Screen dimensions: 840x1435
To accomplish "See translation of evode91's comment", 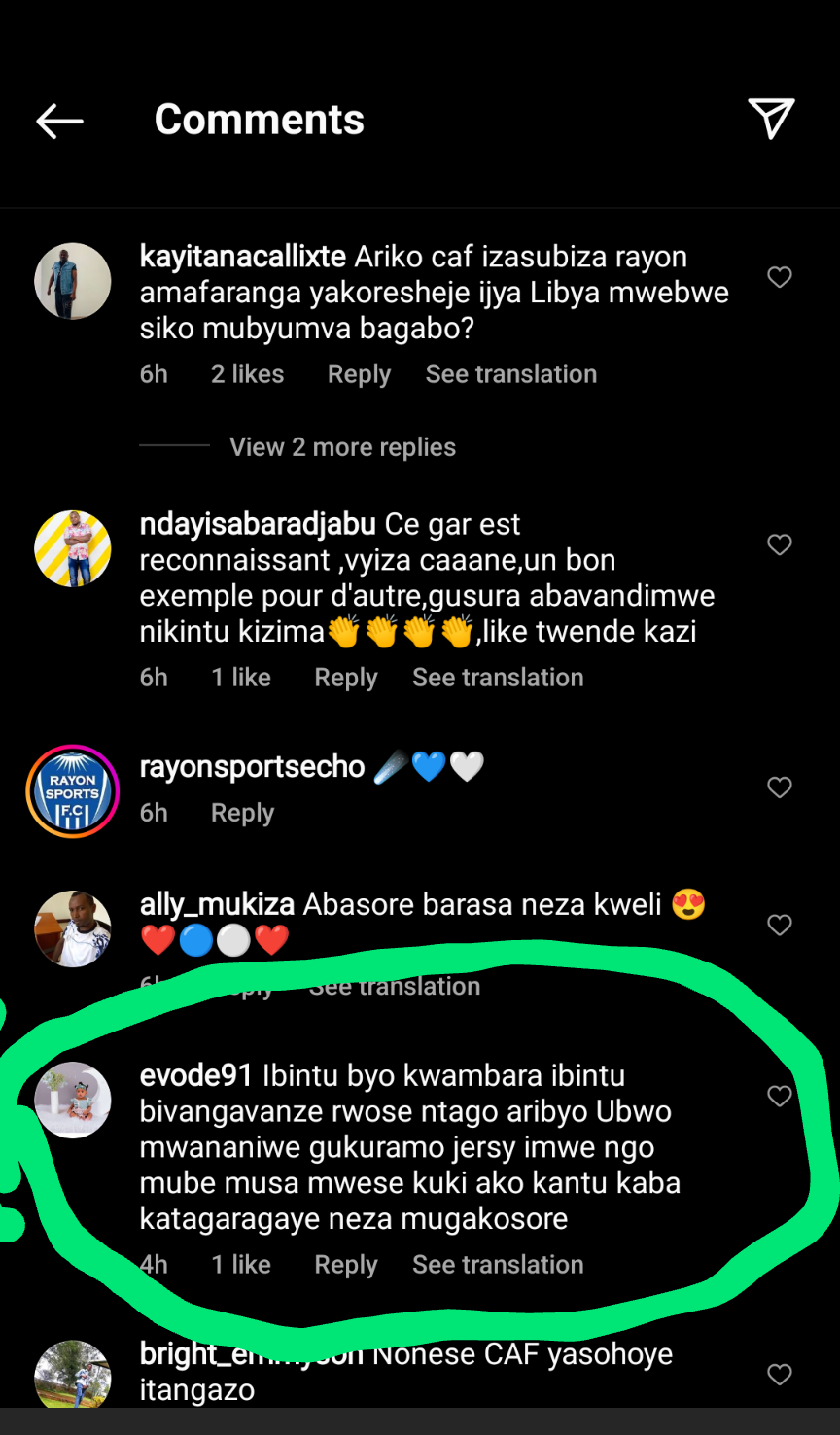I will click(498, 1265).
